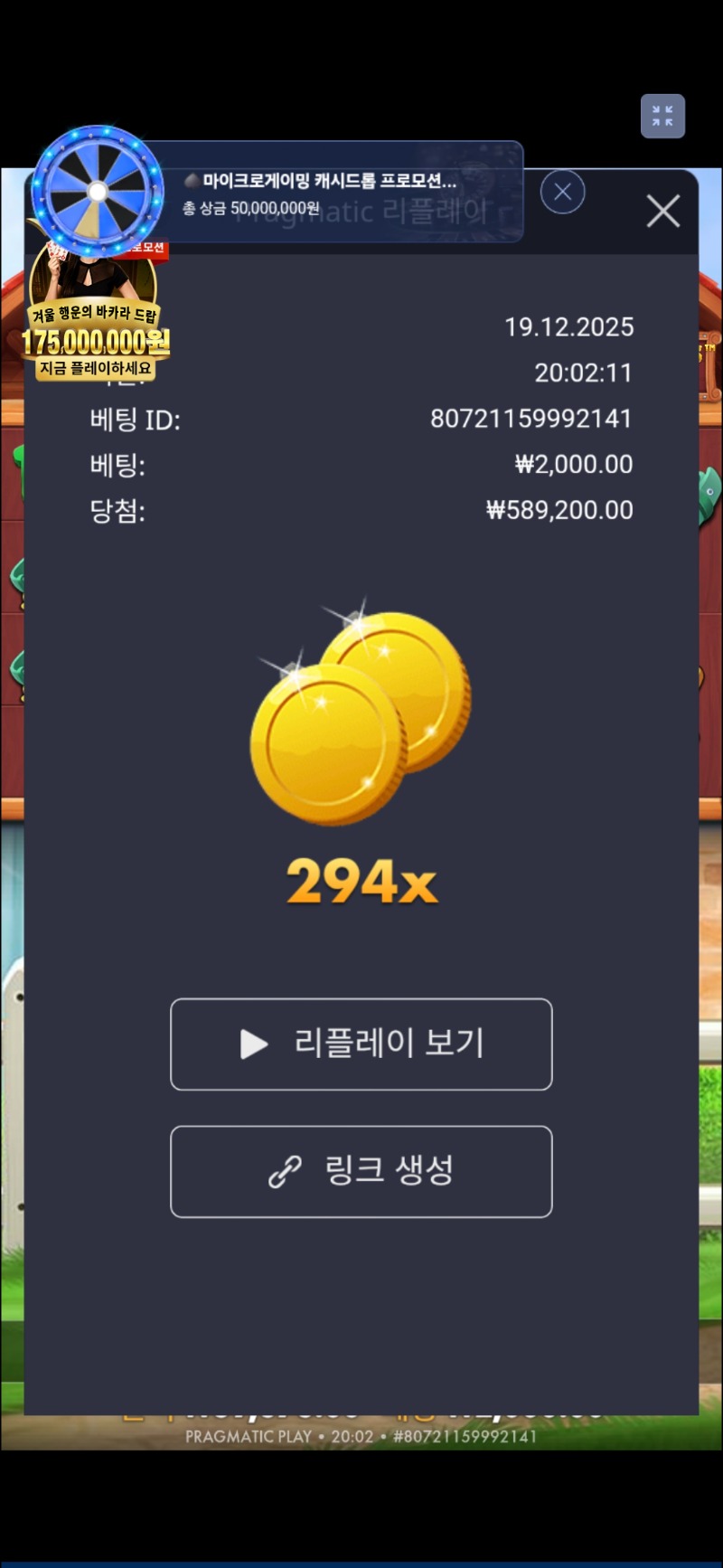Exit fullscreen with the collapse icon
The width and height of the screenshot is (723, 1568).
coord(662,116)
